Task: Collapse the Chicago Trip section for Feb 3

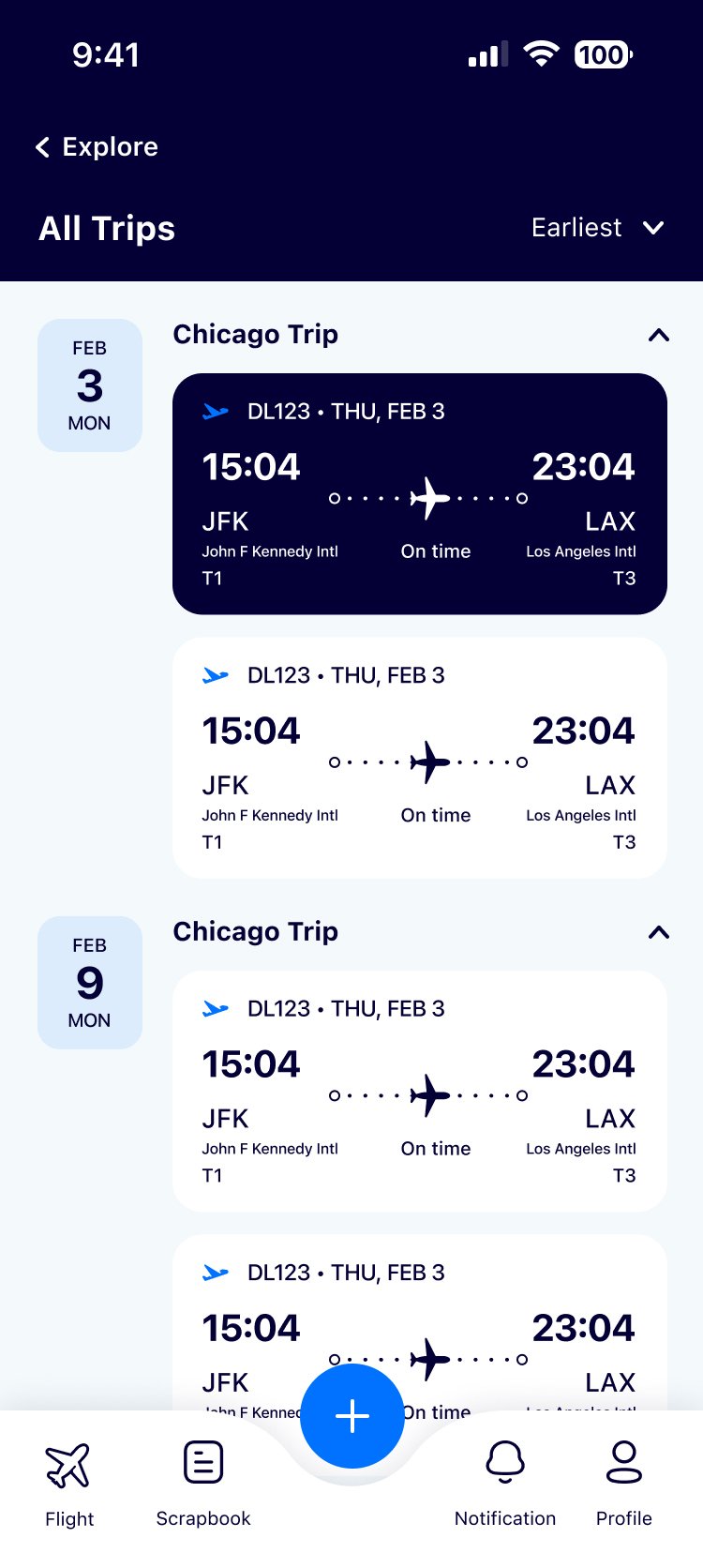Action: tap(659, 335)
